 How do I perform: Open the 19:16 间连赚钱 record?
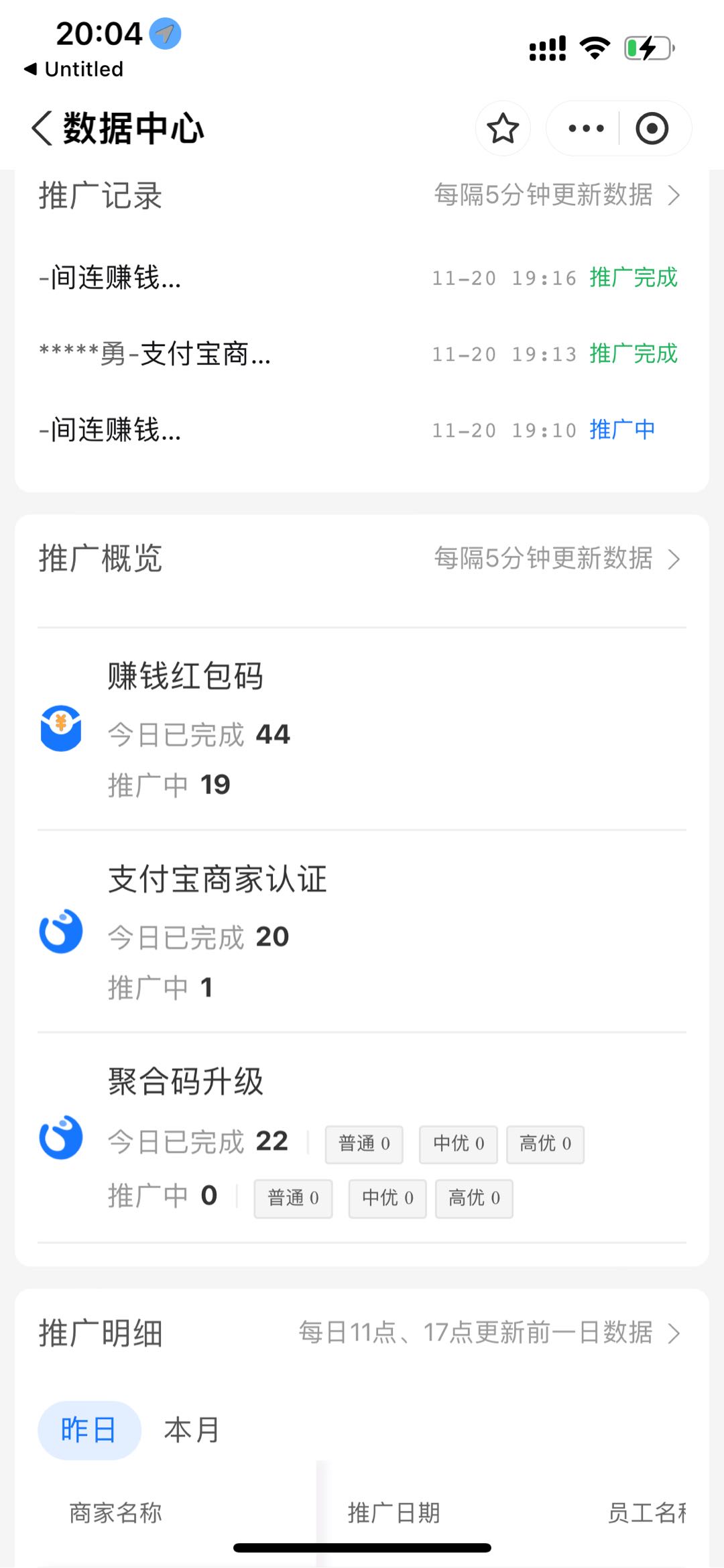pos(362,277)
